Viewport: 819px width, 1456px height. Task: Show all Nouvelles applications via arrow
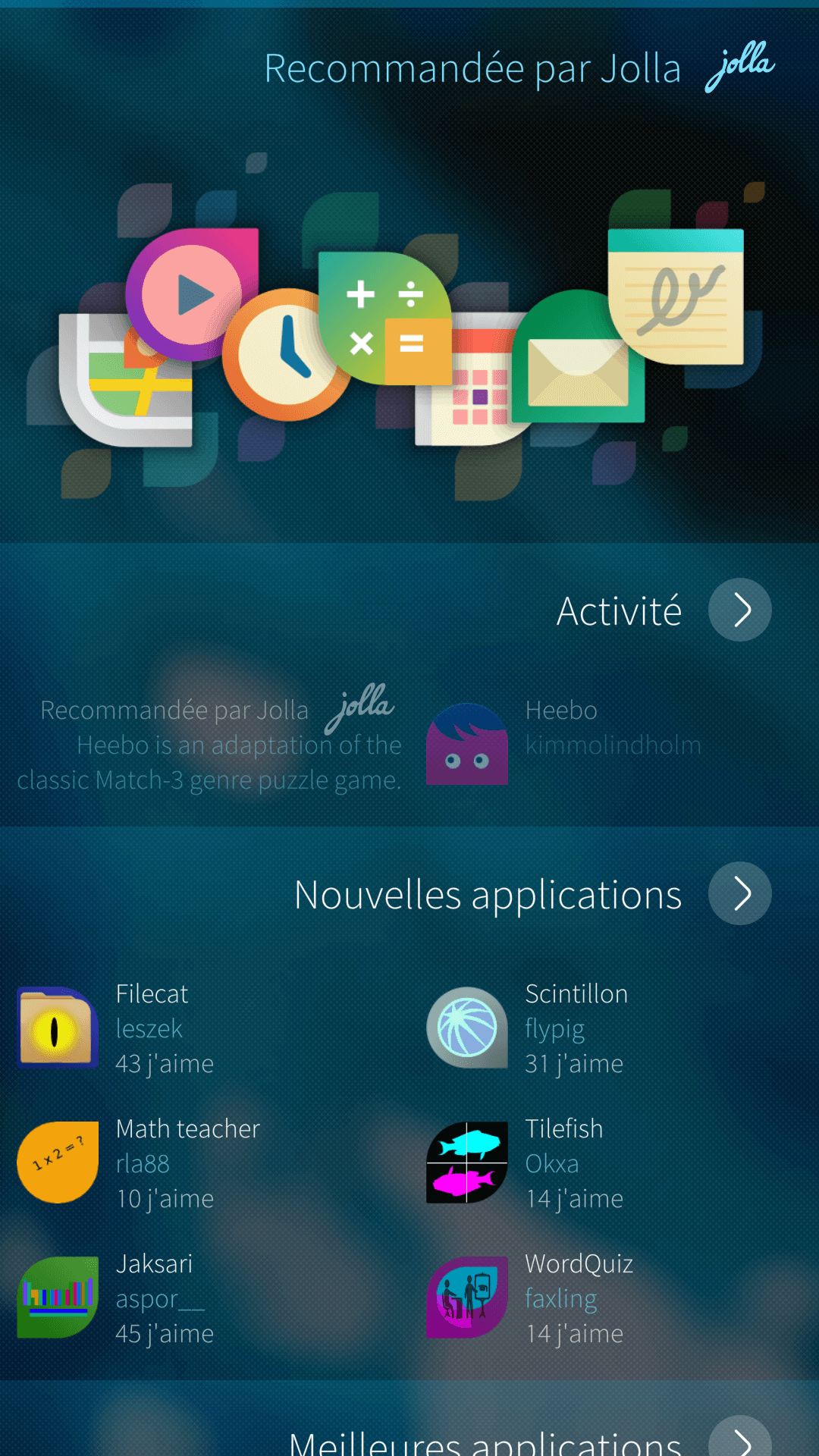[739, 893]
